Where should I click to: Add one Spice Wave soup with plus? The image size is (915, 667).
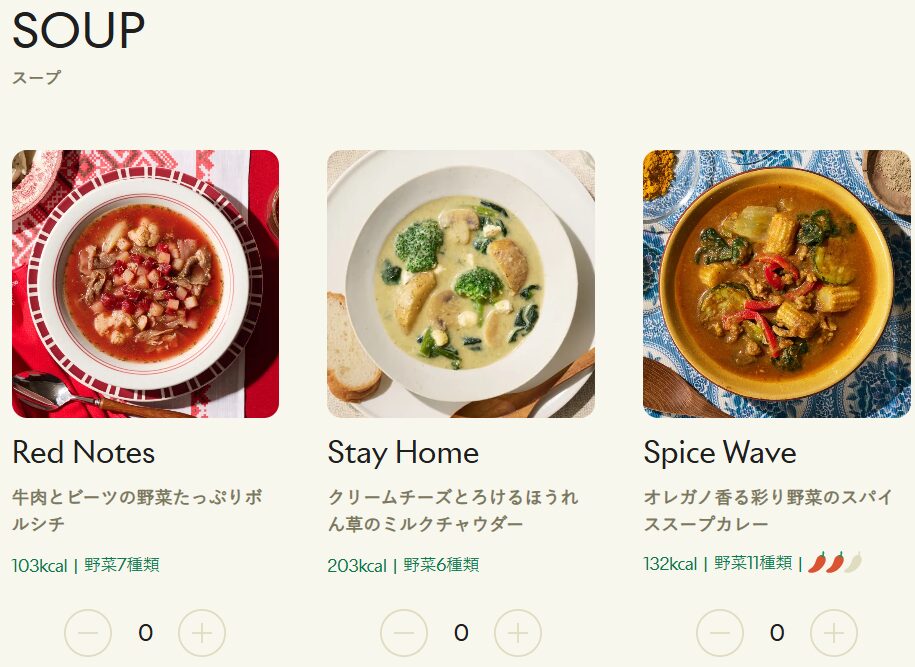point(834,633)
